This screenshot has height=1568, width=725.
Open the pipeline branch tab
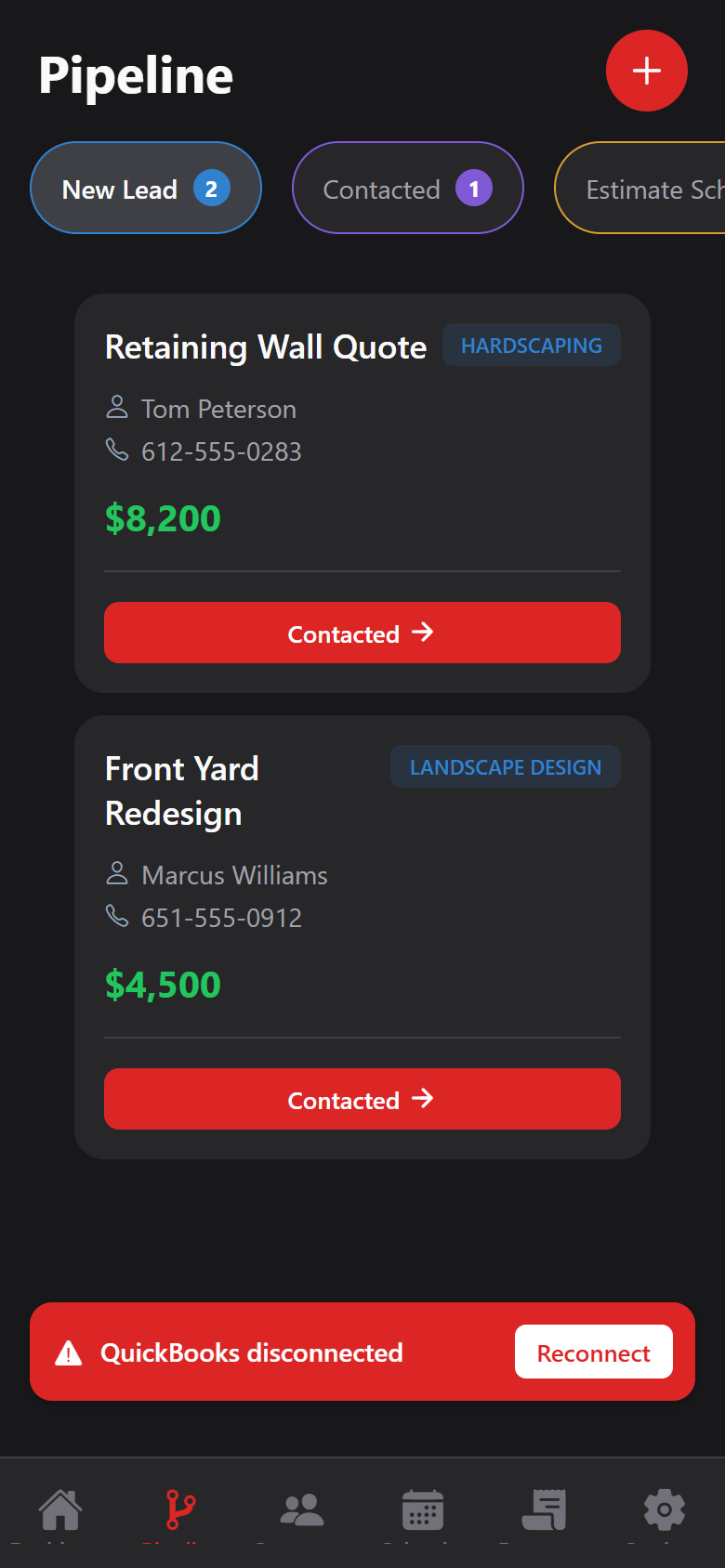pos(180,1510)
